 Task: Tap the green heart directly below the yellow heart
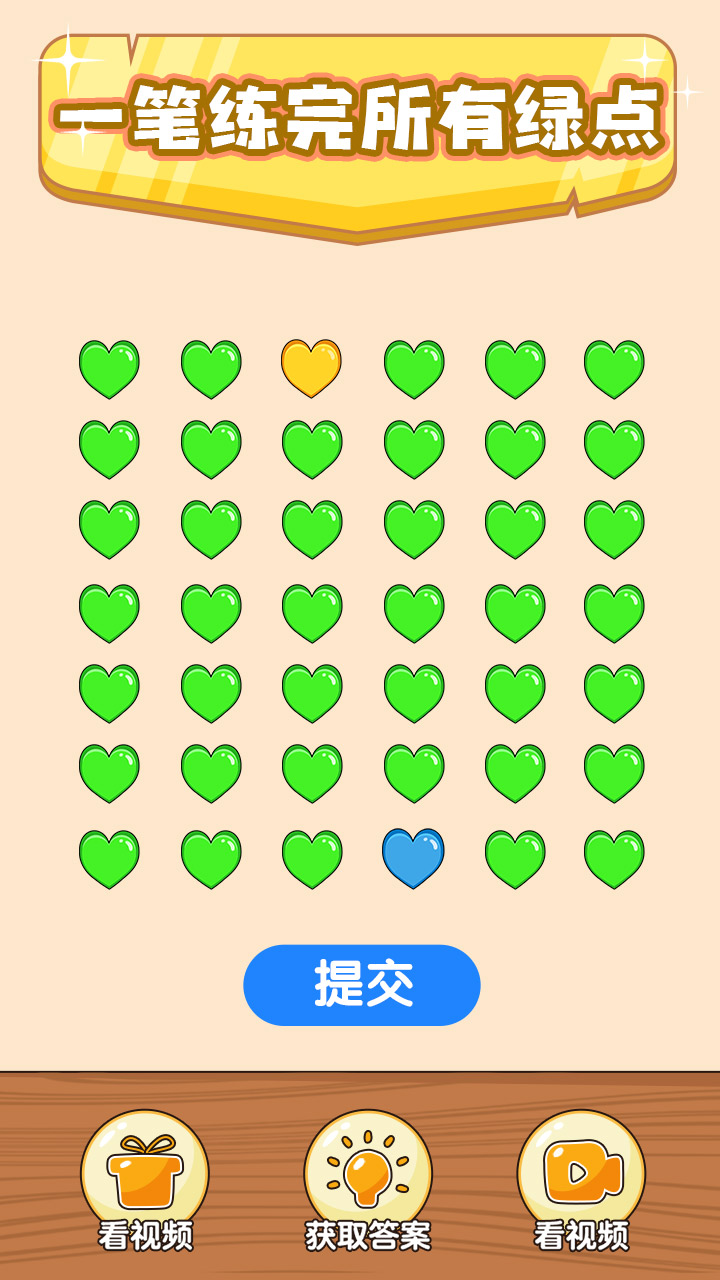[x=310, y=445]
